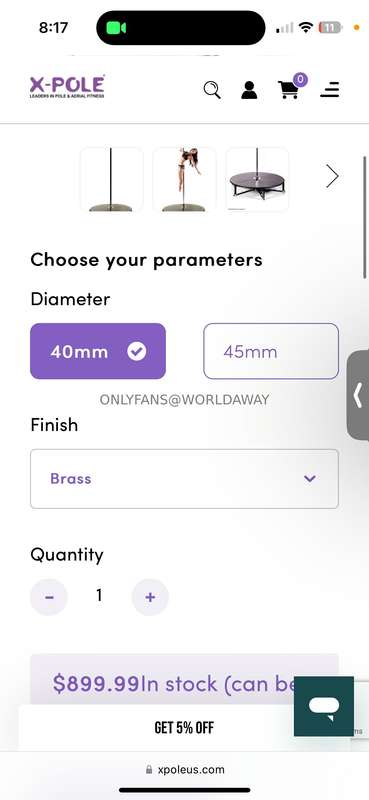Expand the side panel arrow tab
369x800 pixels.
[358, 395]
